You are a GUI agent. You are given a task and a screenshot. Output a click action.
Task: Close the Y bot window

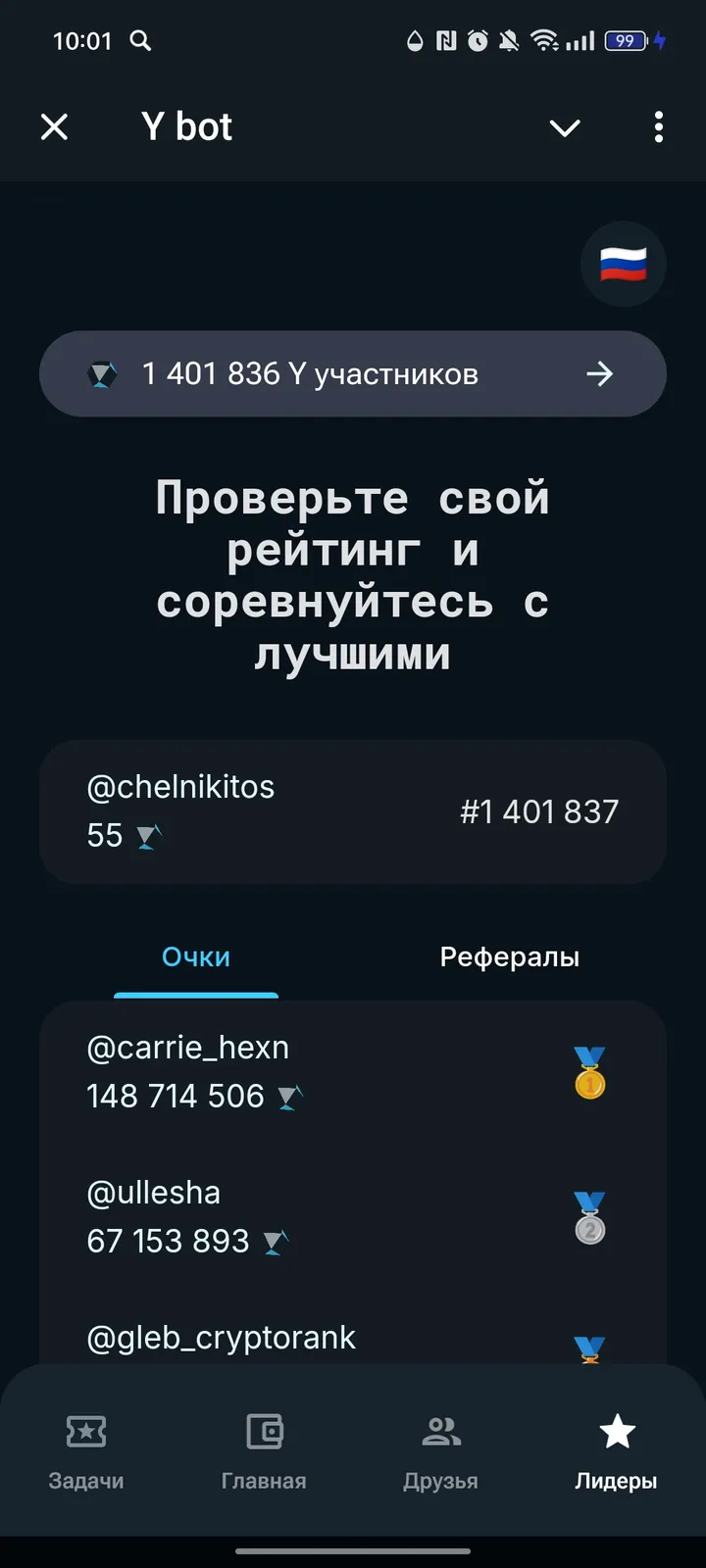point(55,127)
